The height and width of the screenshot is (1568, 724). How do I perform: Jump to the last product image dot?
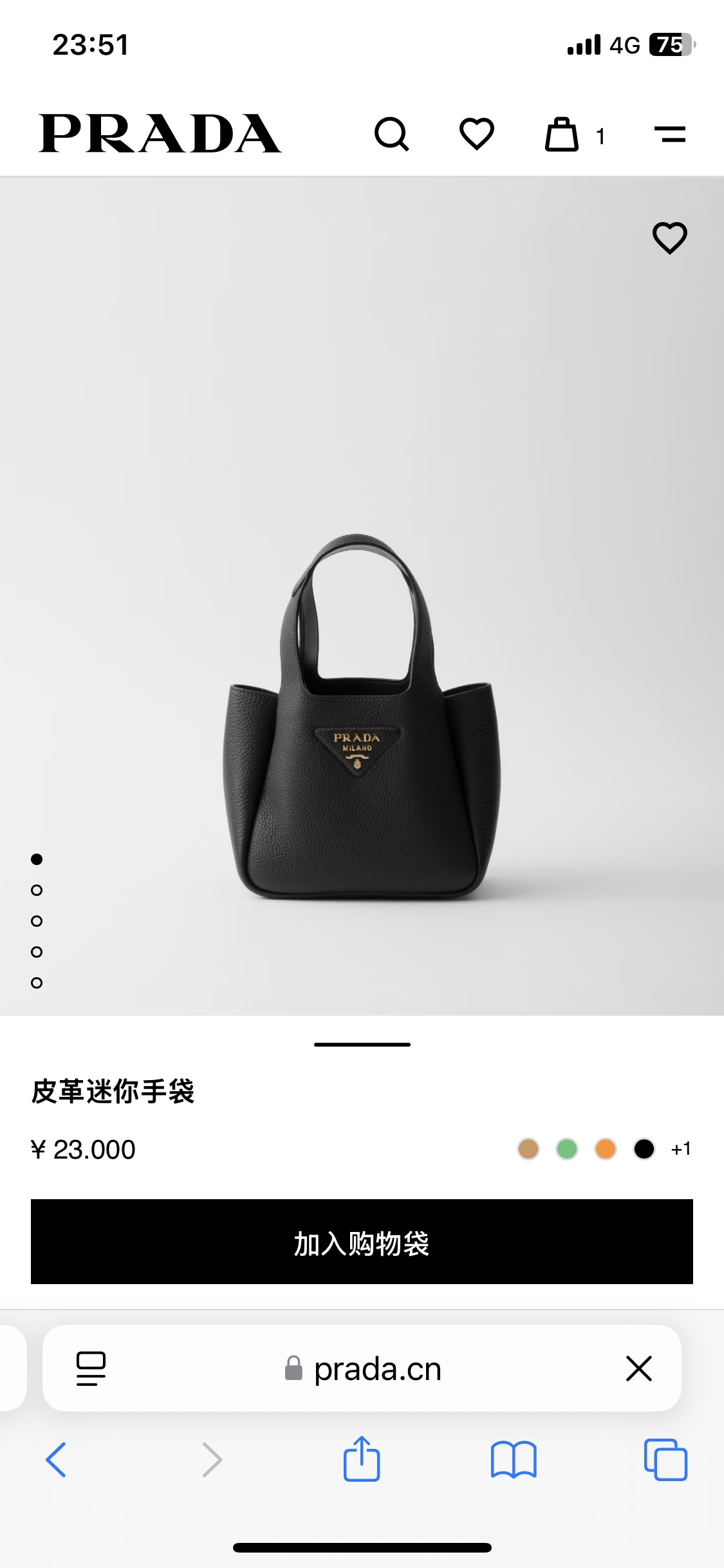pyautogui.click(x=37, y=983)
